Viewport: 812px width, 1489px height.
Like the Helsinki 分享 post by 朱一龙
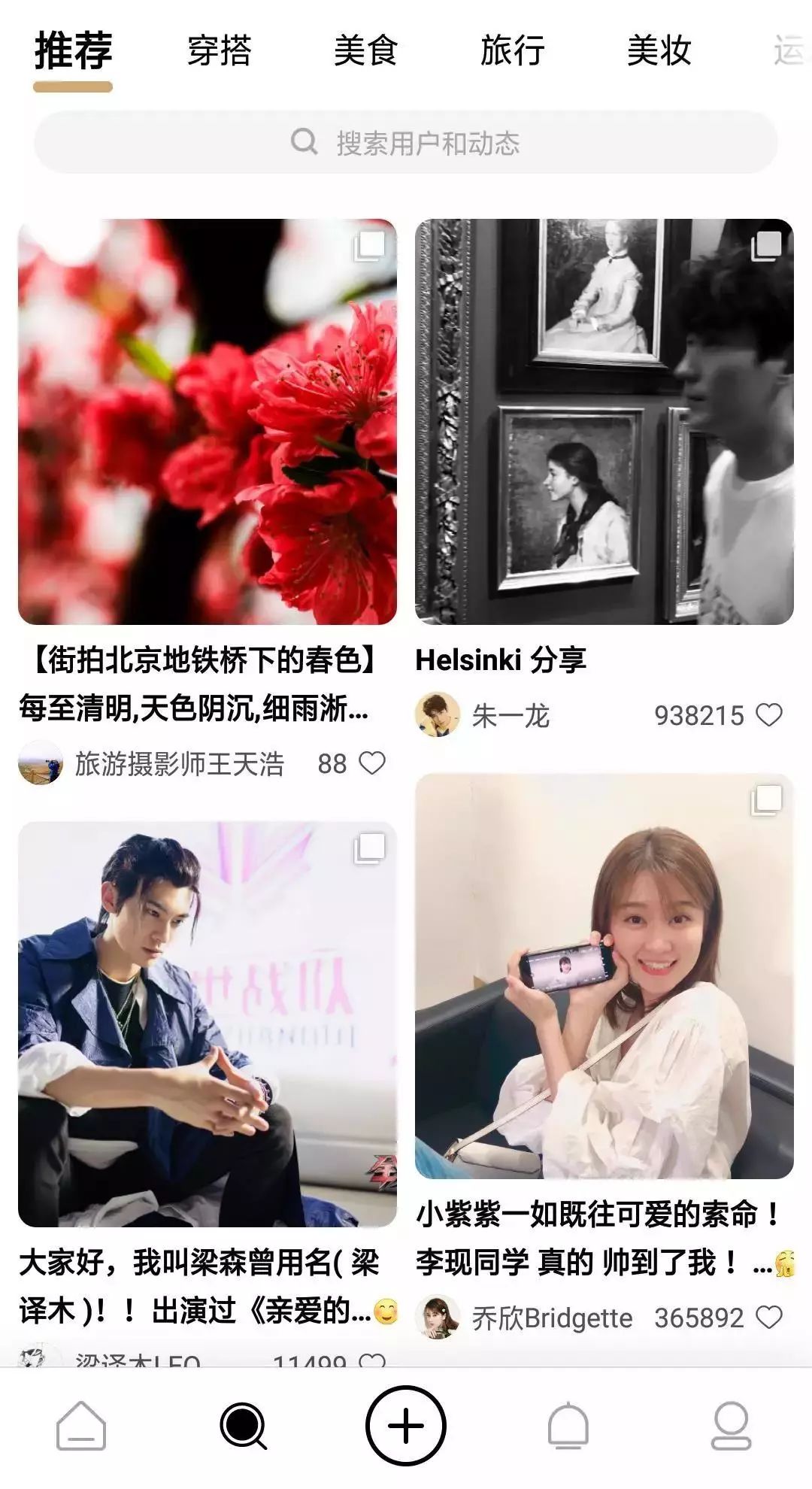click(x=768, y=715)
